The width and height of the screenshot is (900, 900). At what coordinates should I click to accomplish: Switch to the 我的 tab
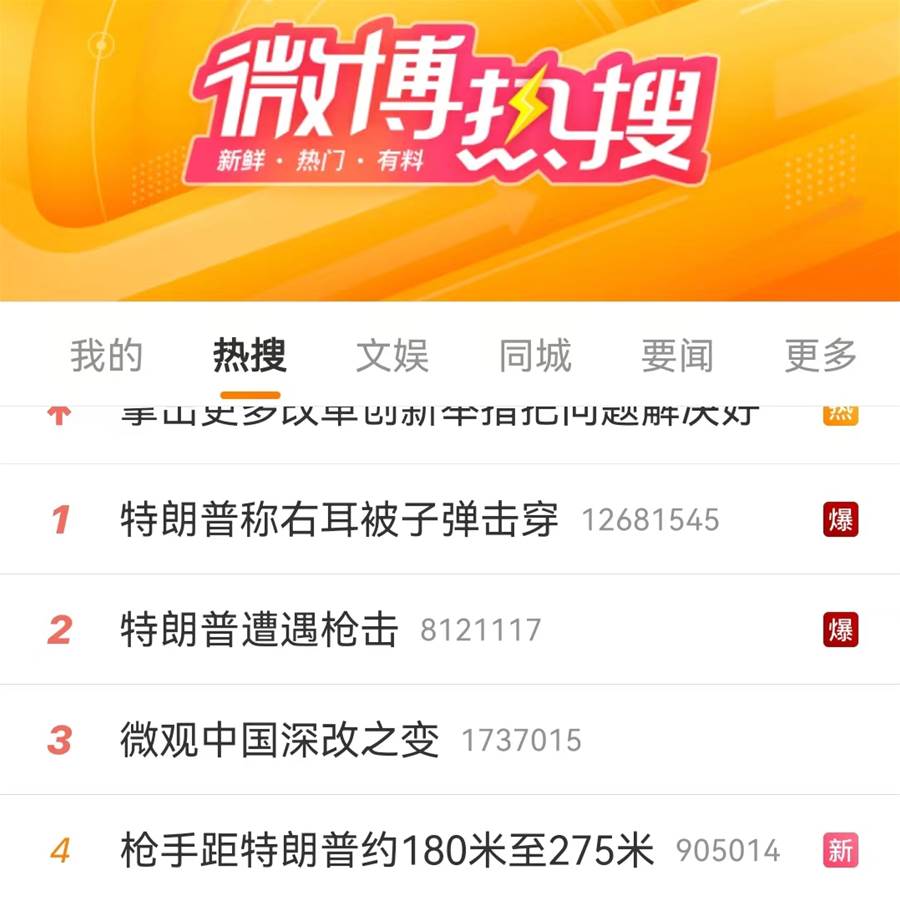[x=106, y=356]
